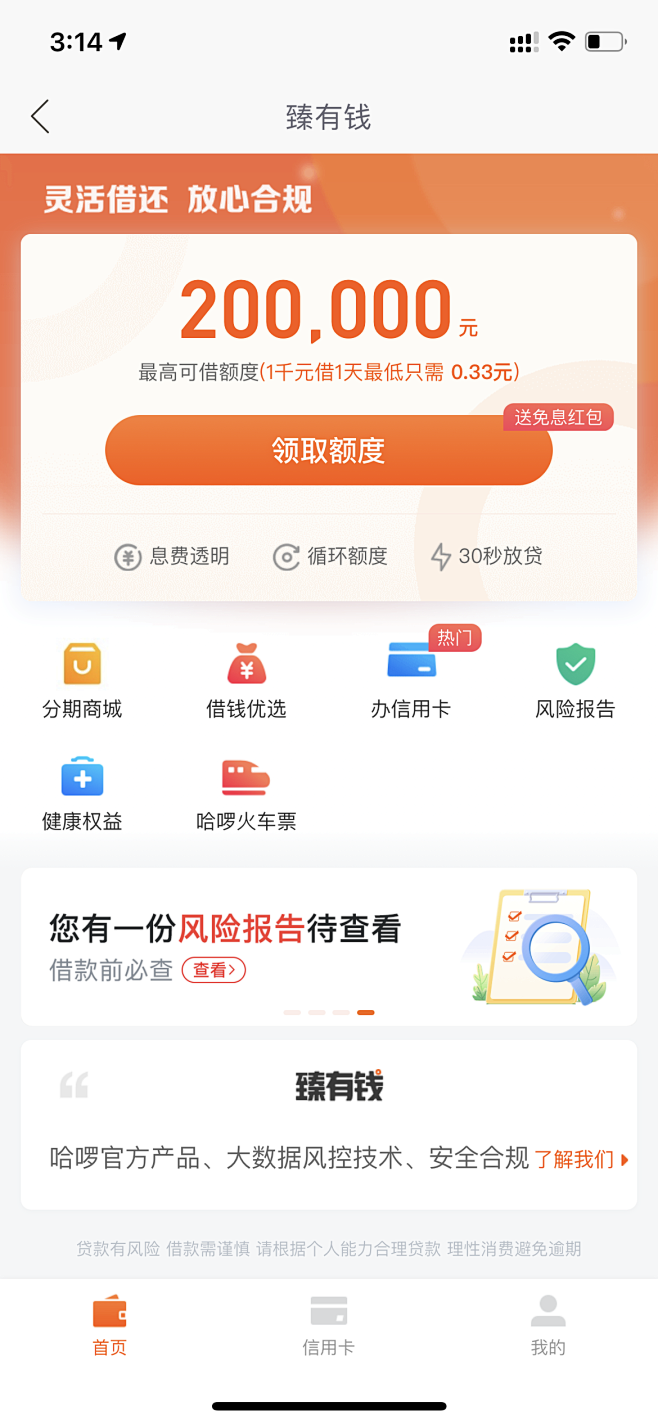The height and width of the screenshot is (1424, 658).
Task: Switch to the 我的 tab
Action: coord(548,1325)
